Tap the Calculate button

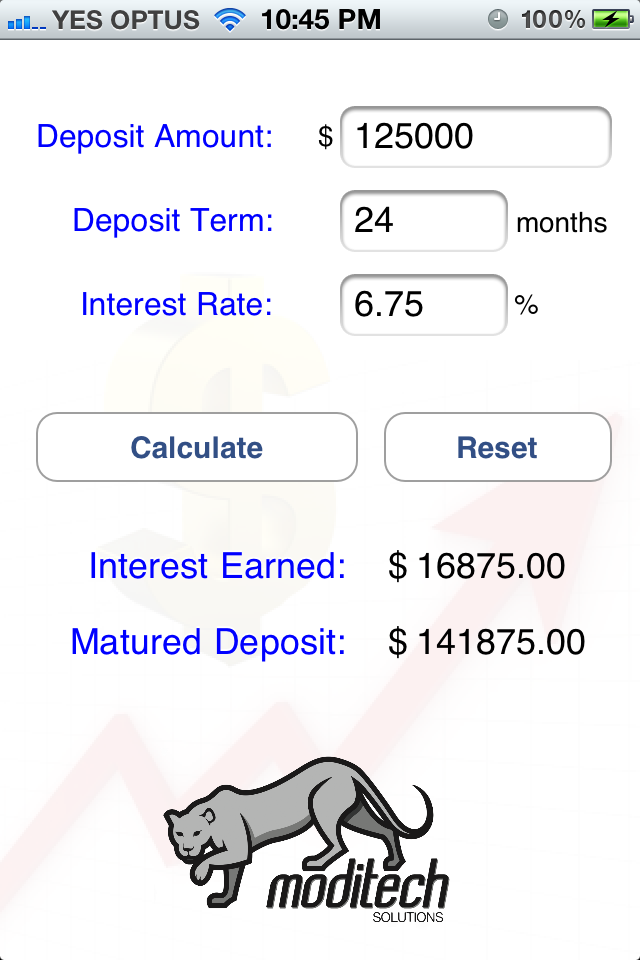click(x=197, y=447)
